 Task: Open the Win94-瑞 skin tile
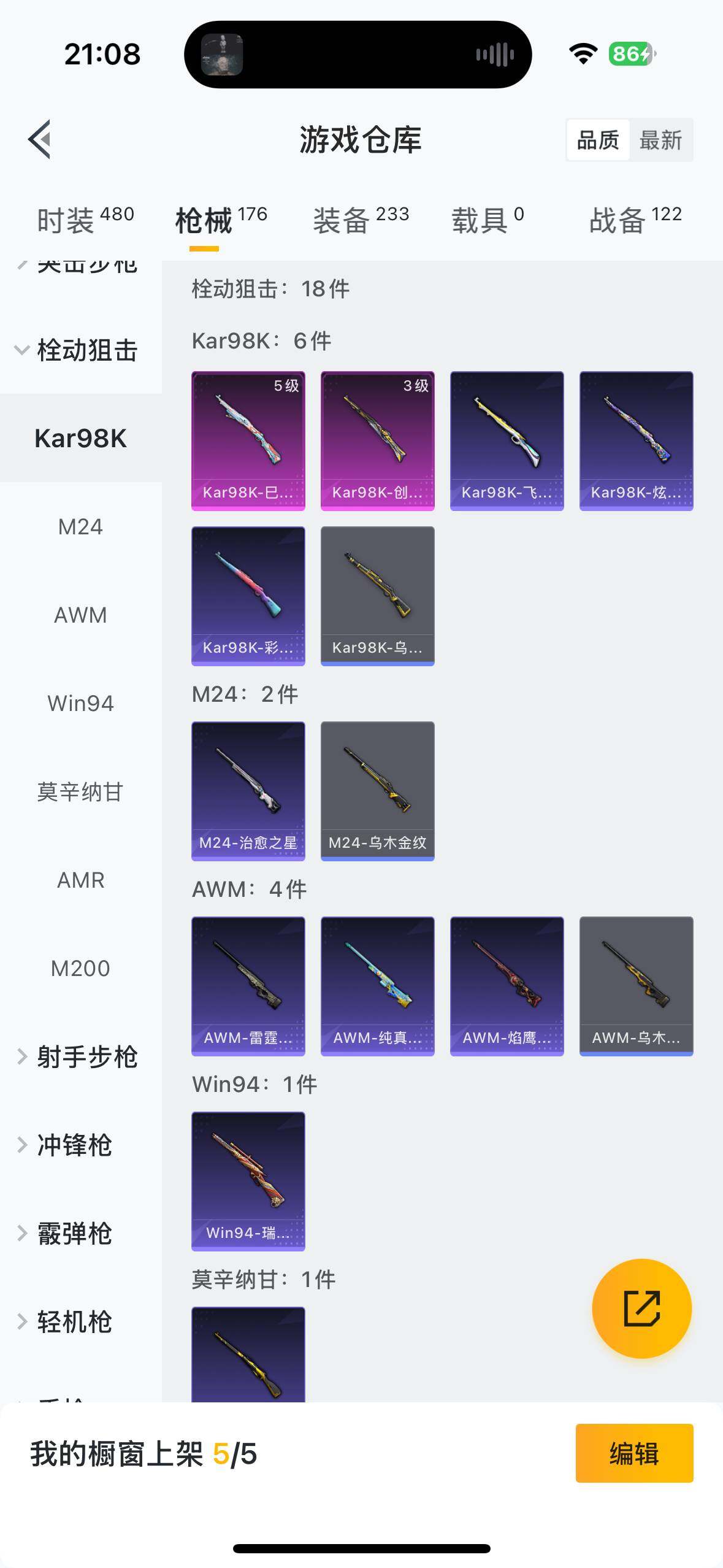tap(248, 1181)
